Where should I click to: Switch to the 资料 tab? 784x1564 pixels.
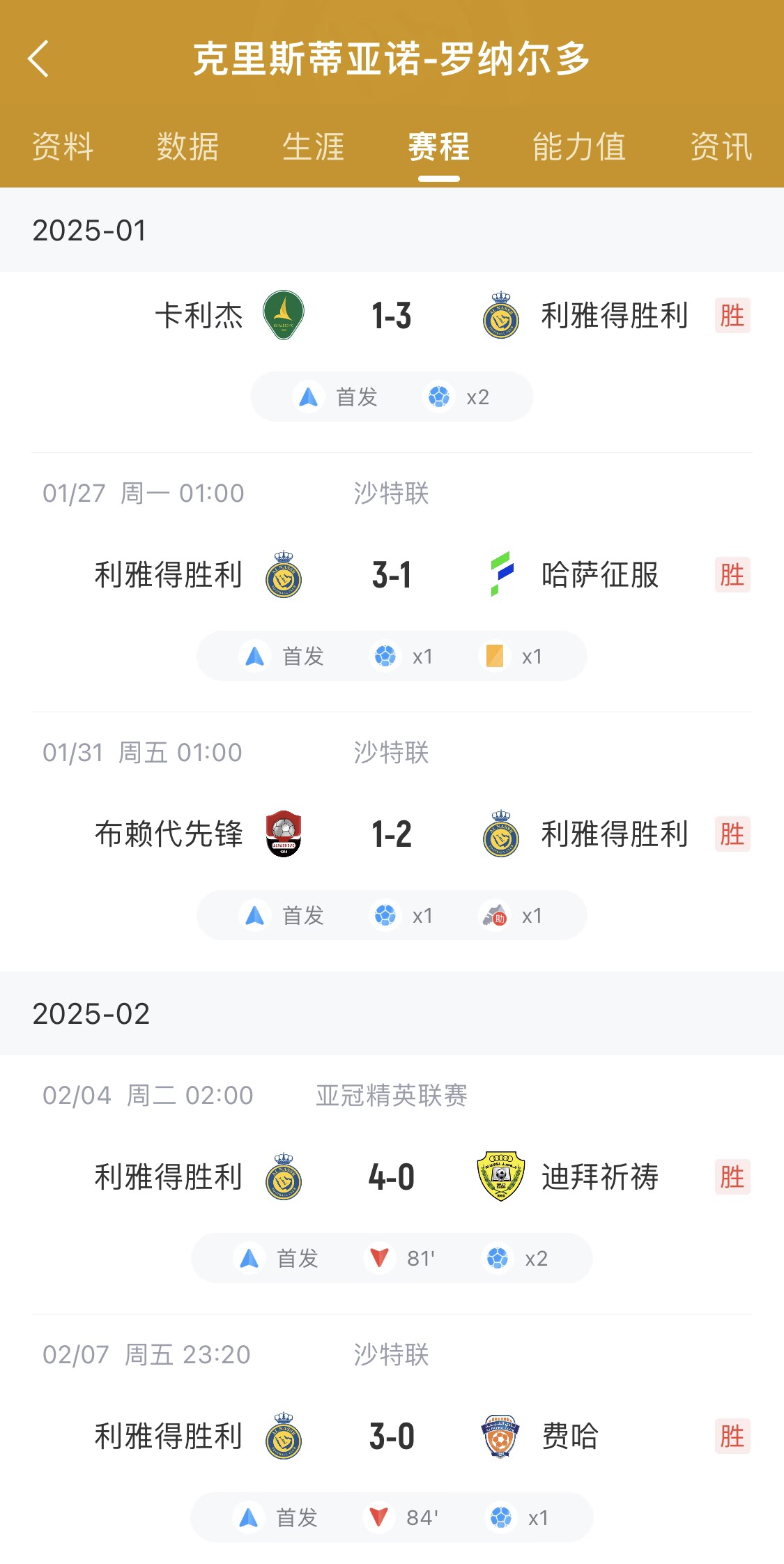pyautogui.click(x=63, y=147)
